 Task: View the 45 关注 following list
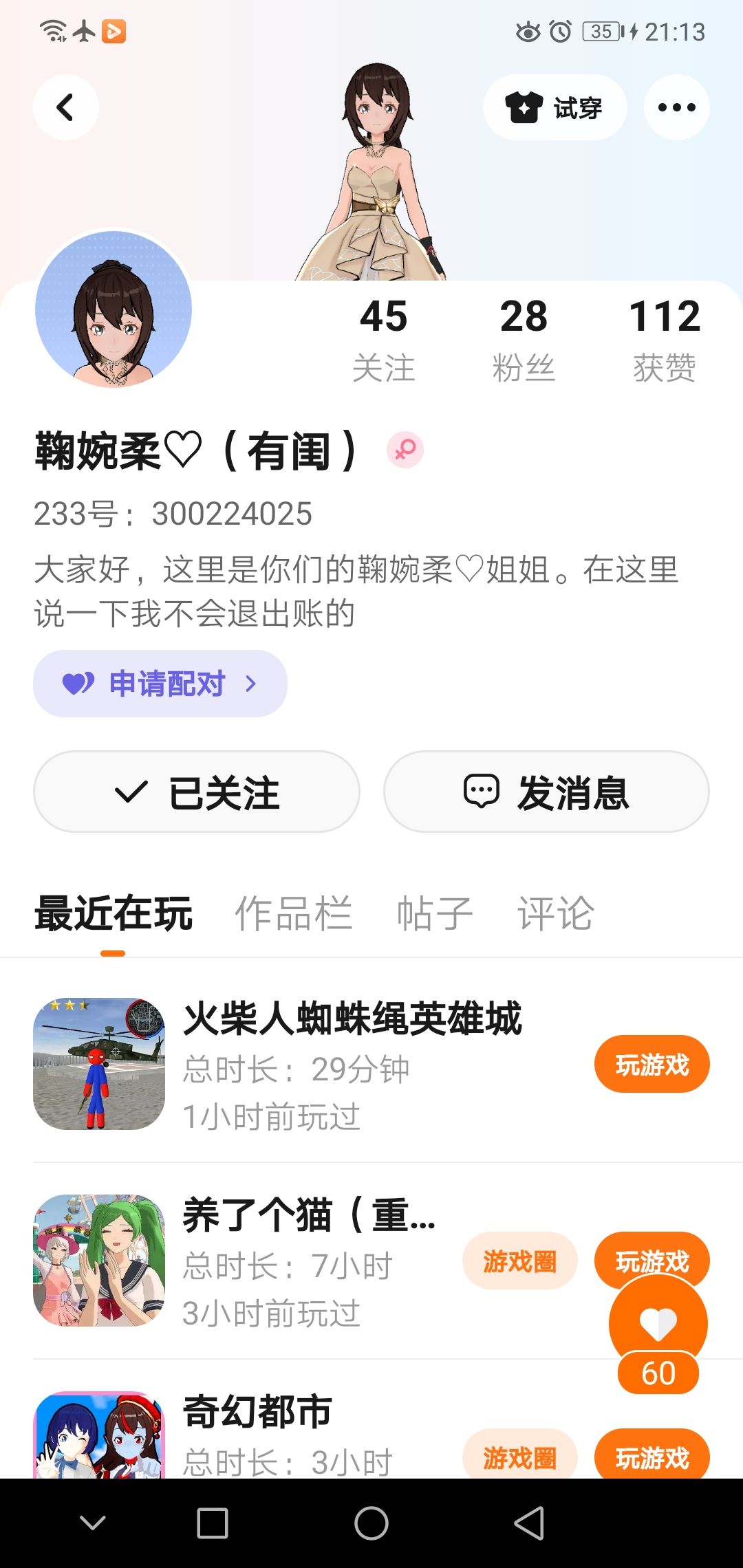383,339
